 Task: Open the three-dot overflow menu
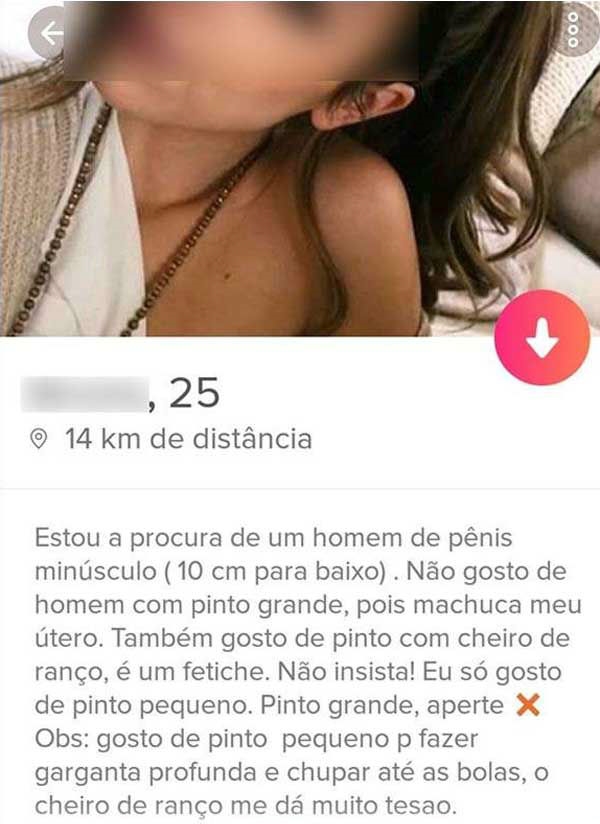(x=574, y=30)
